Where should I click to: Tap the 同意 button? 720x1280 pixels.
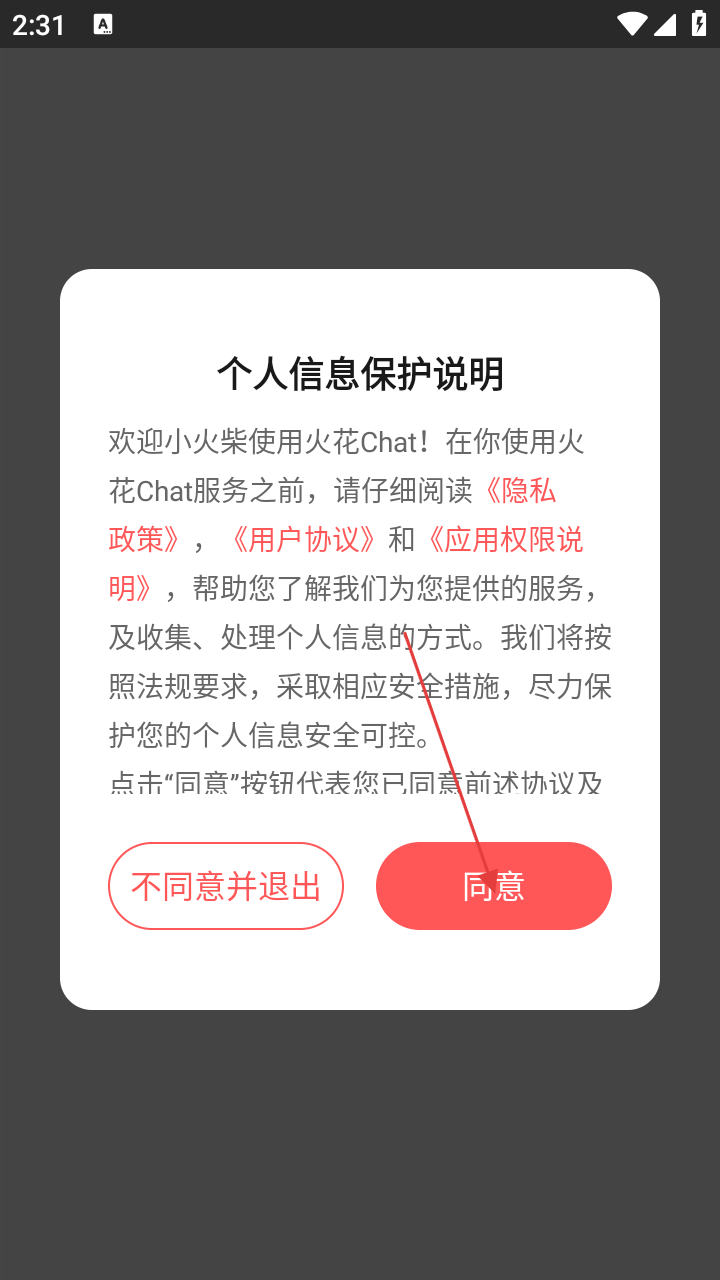(x=493, y=886)
